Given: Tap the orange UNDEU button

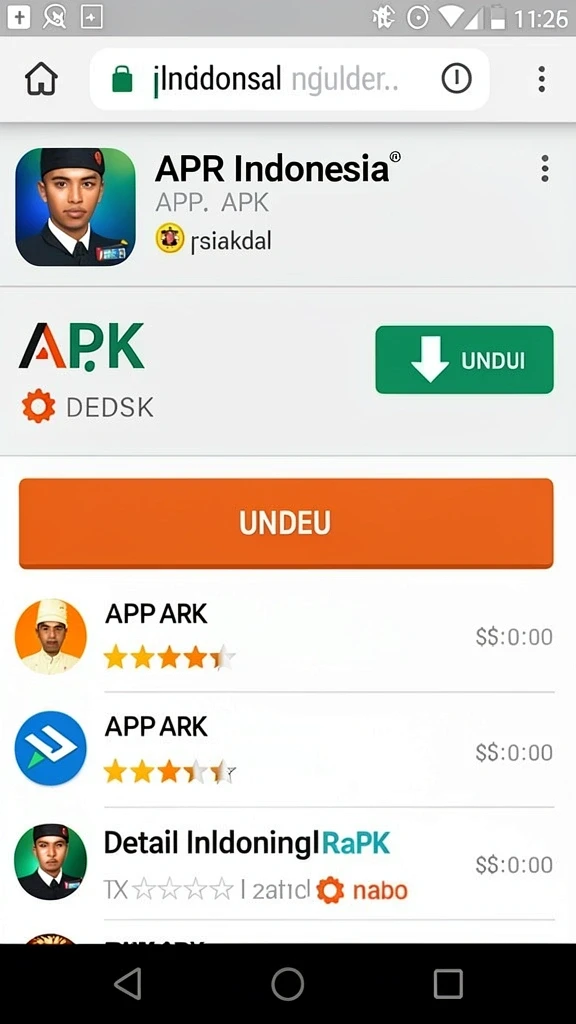Looking at the screenshot, I should [286, 523].
